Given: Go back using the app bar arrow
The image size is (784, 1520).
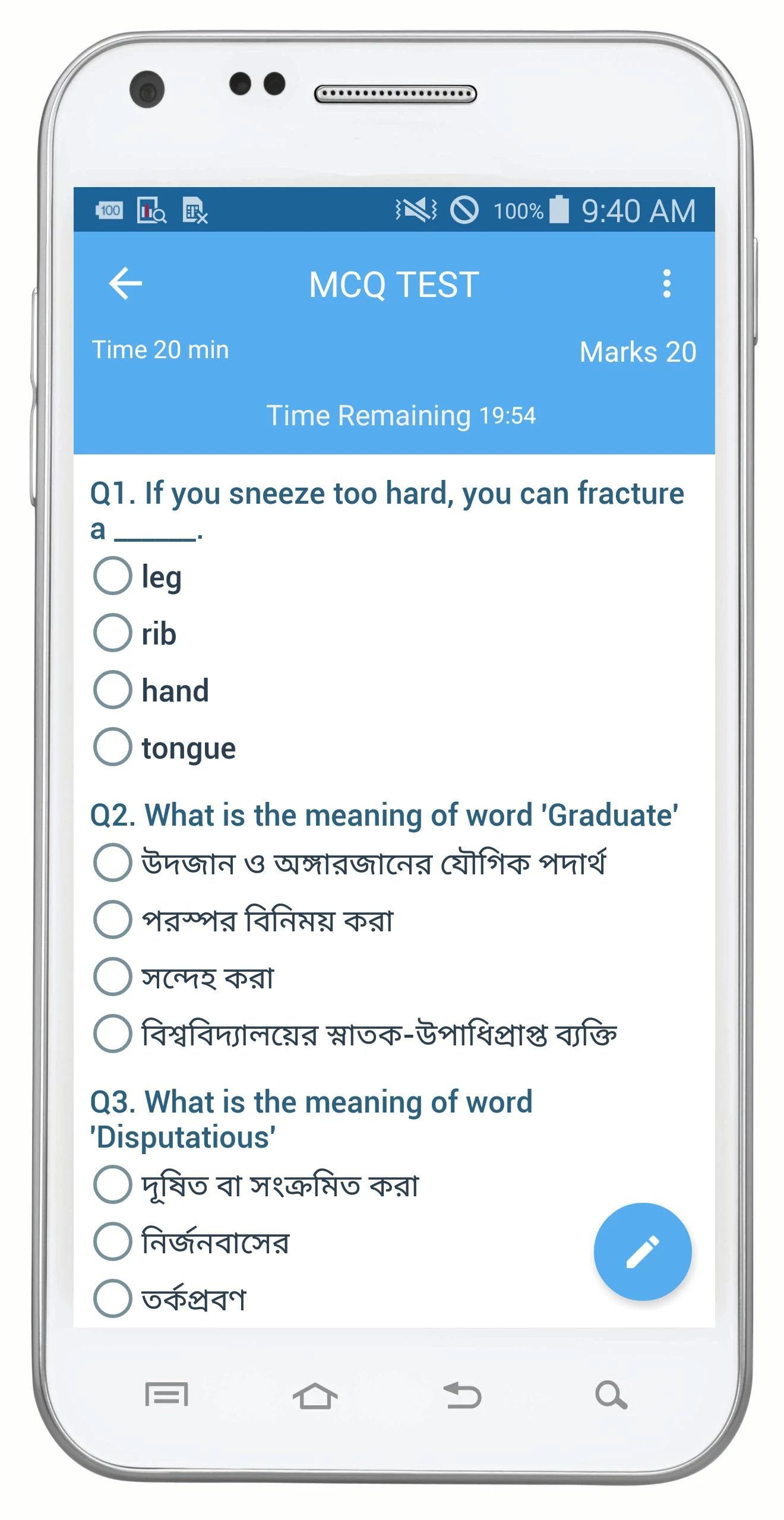Looking at the screenshot, I should point(126,283).
